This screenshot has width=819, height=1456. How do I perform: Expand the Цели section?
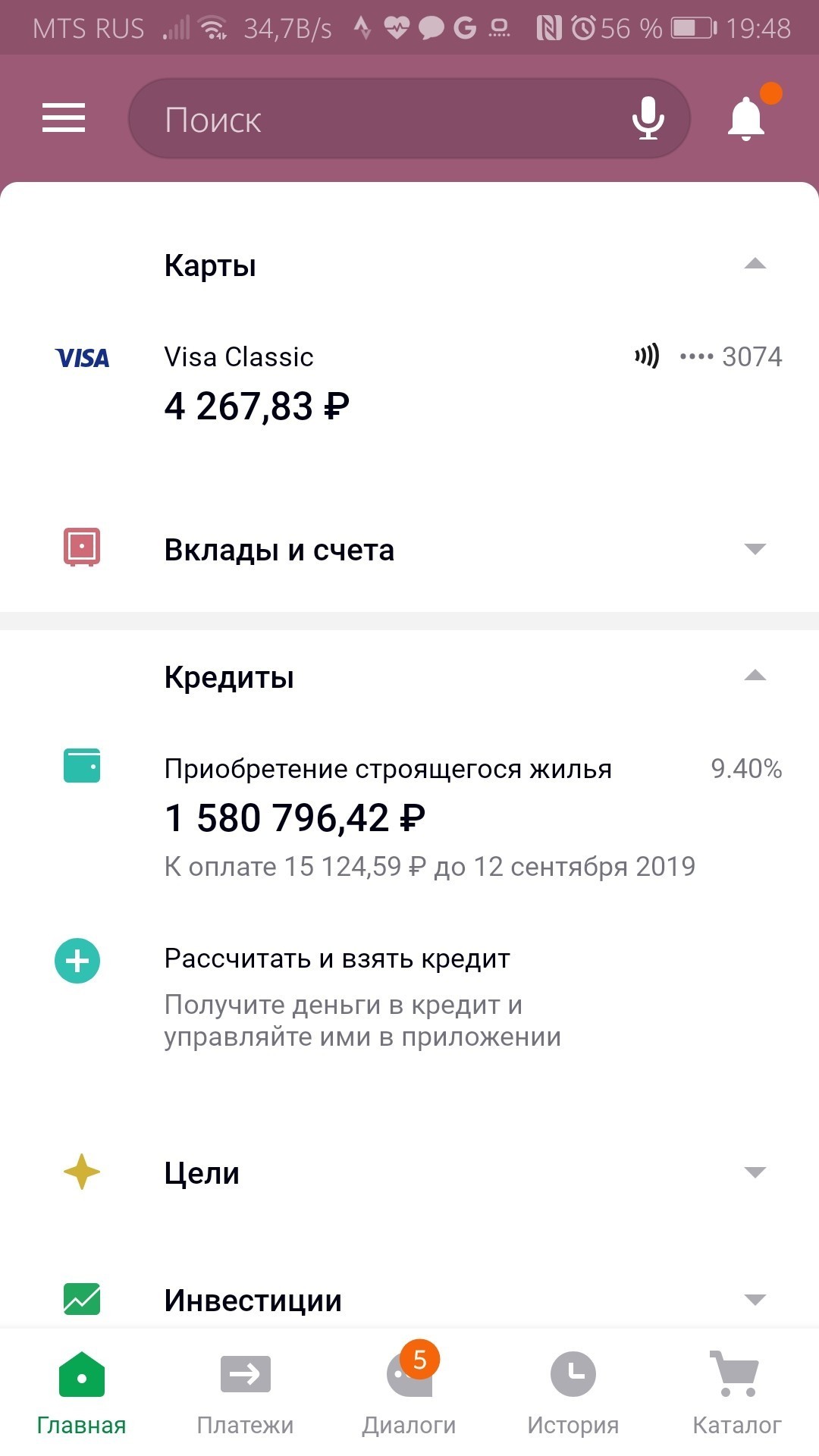pyautogui.click(x=755, y=1172)
